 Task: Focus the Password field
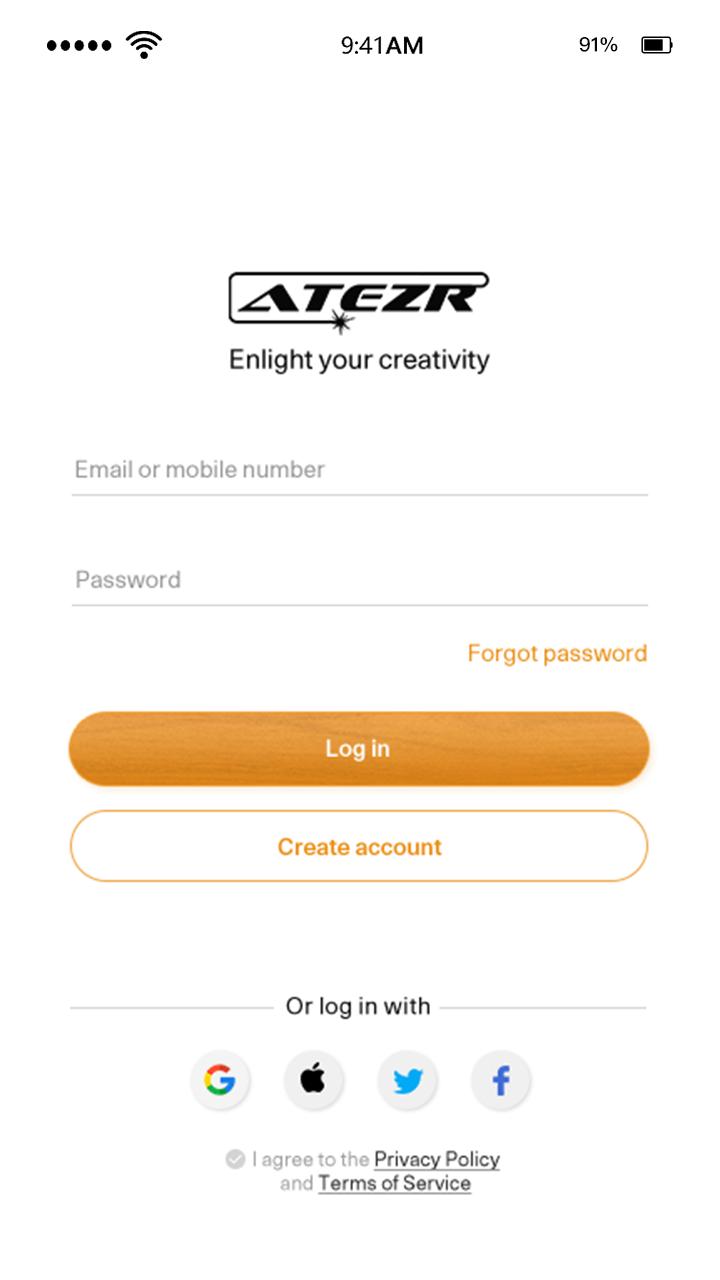pos(360,580)
